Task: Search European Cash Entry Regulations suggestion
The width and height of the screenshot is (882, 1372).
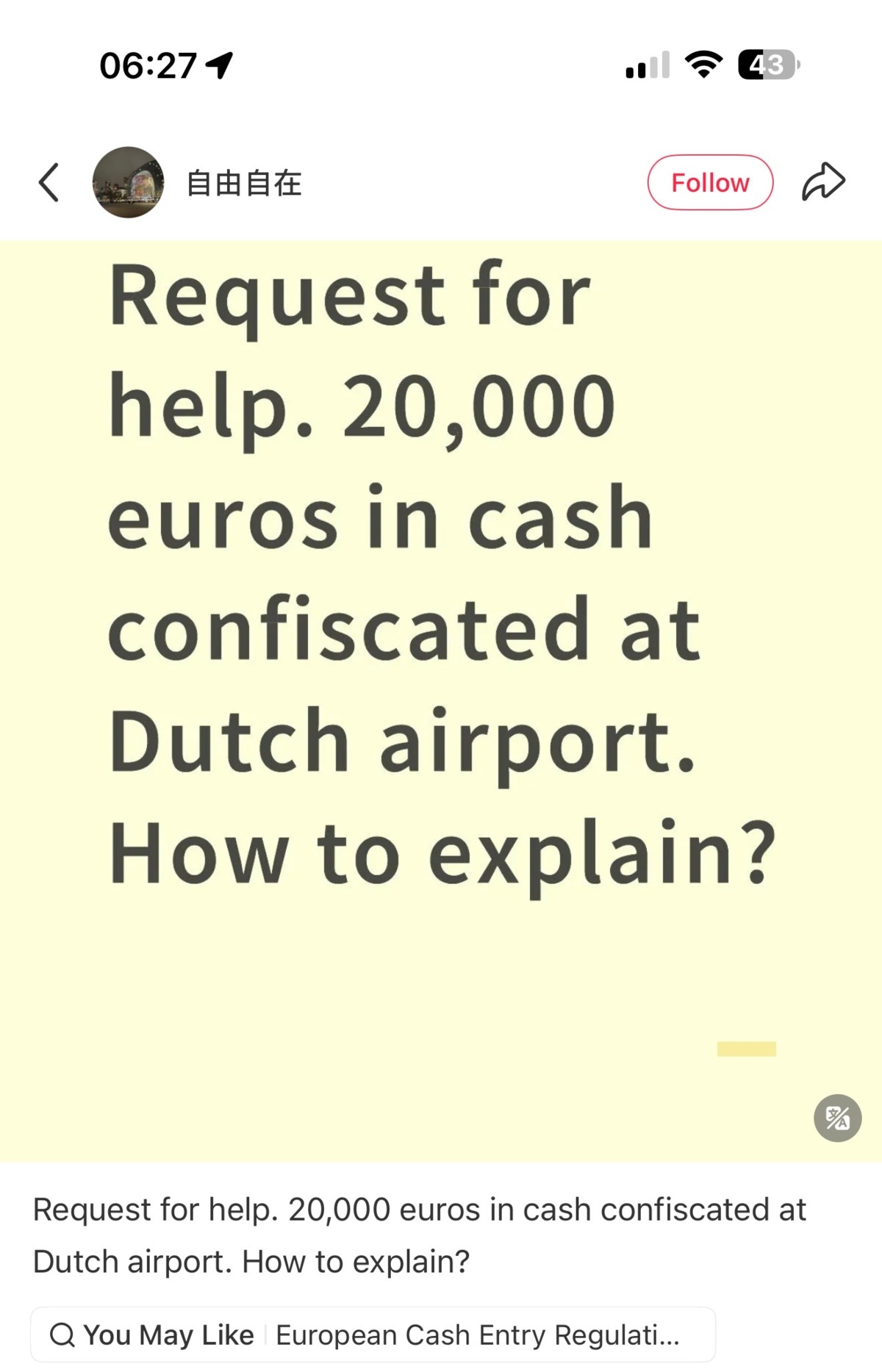Action: click(x=373, y=1335)
